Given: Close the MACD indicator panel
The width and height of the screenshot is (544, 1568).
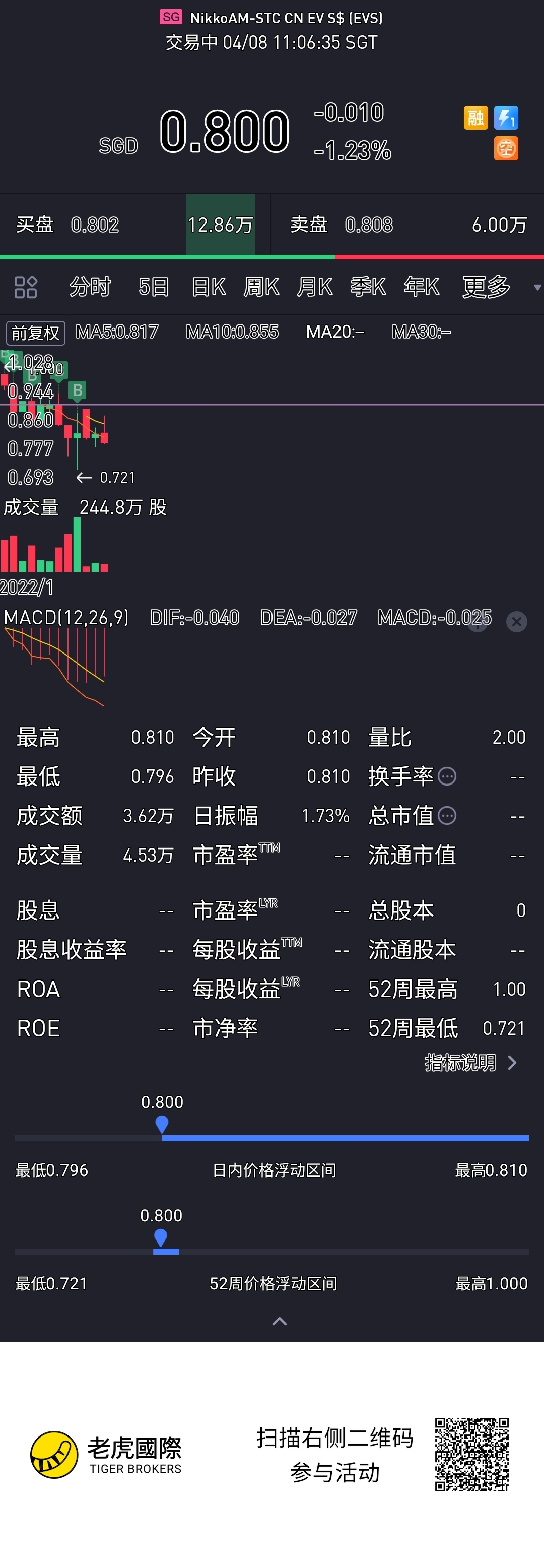Looking at the screenshot, I should [517, 621].
